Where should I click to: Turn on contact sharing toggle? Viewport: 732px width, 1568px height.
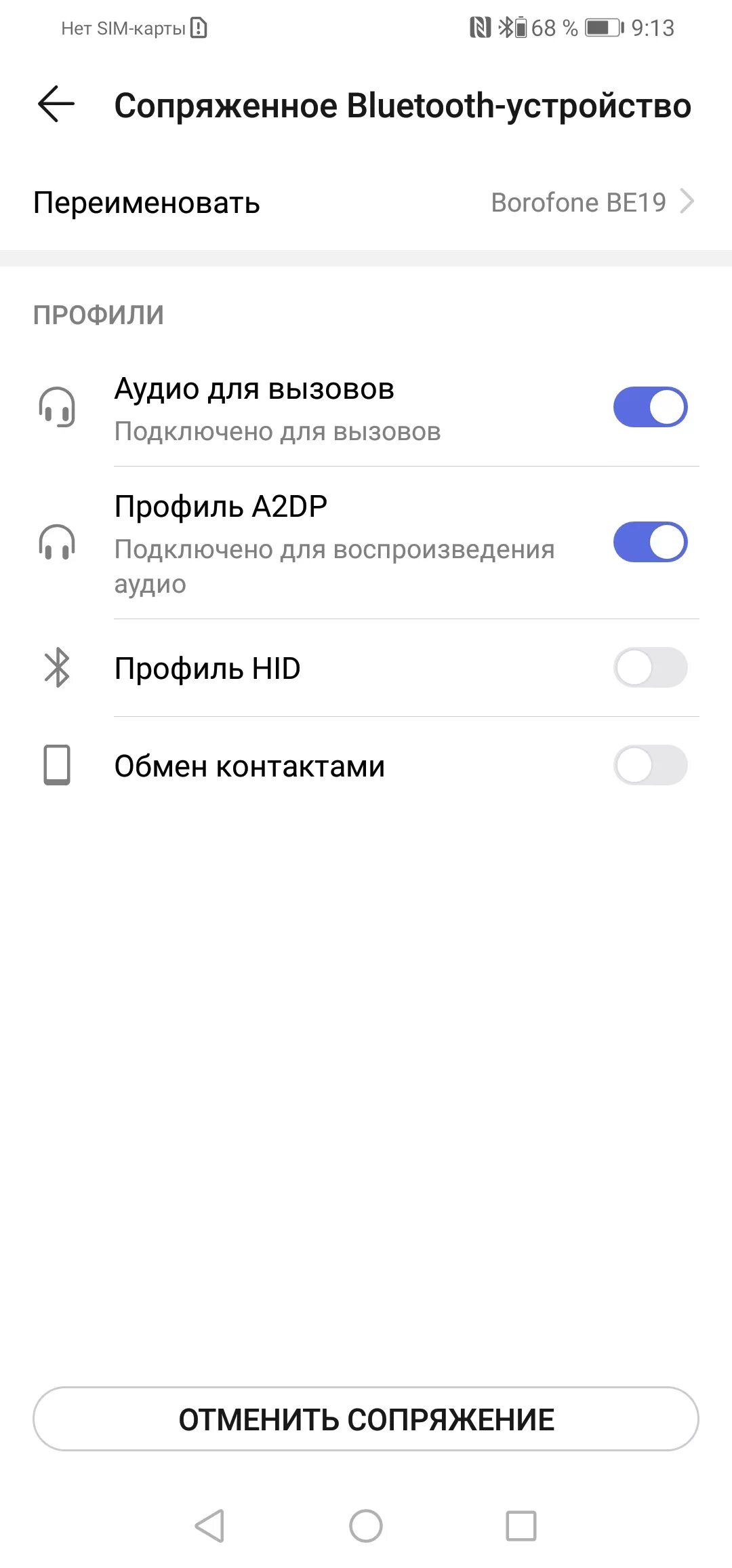(650, 766)
